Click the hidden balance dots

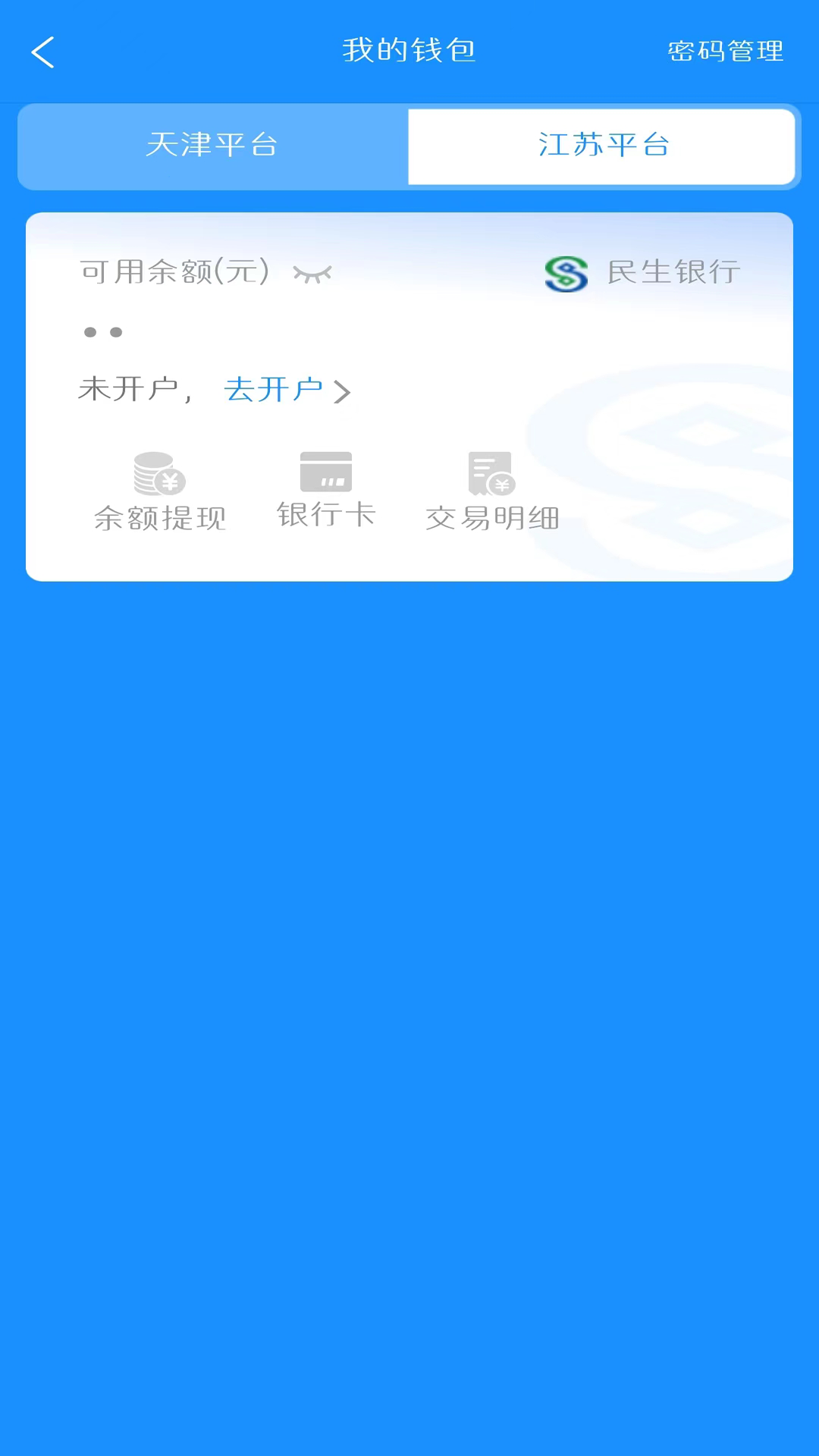104,331
